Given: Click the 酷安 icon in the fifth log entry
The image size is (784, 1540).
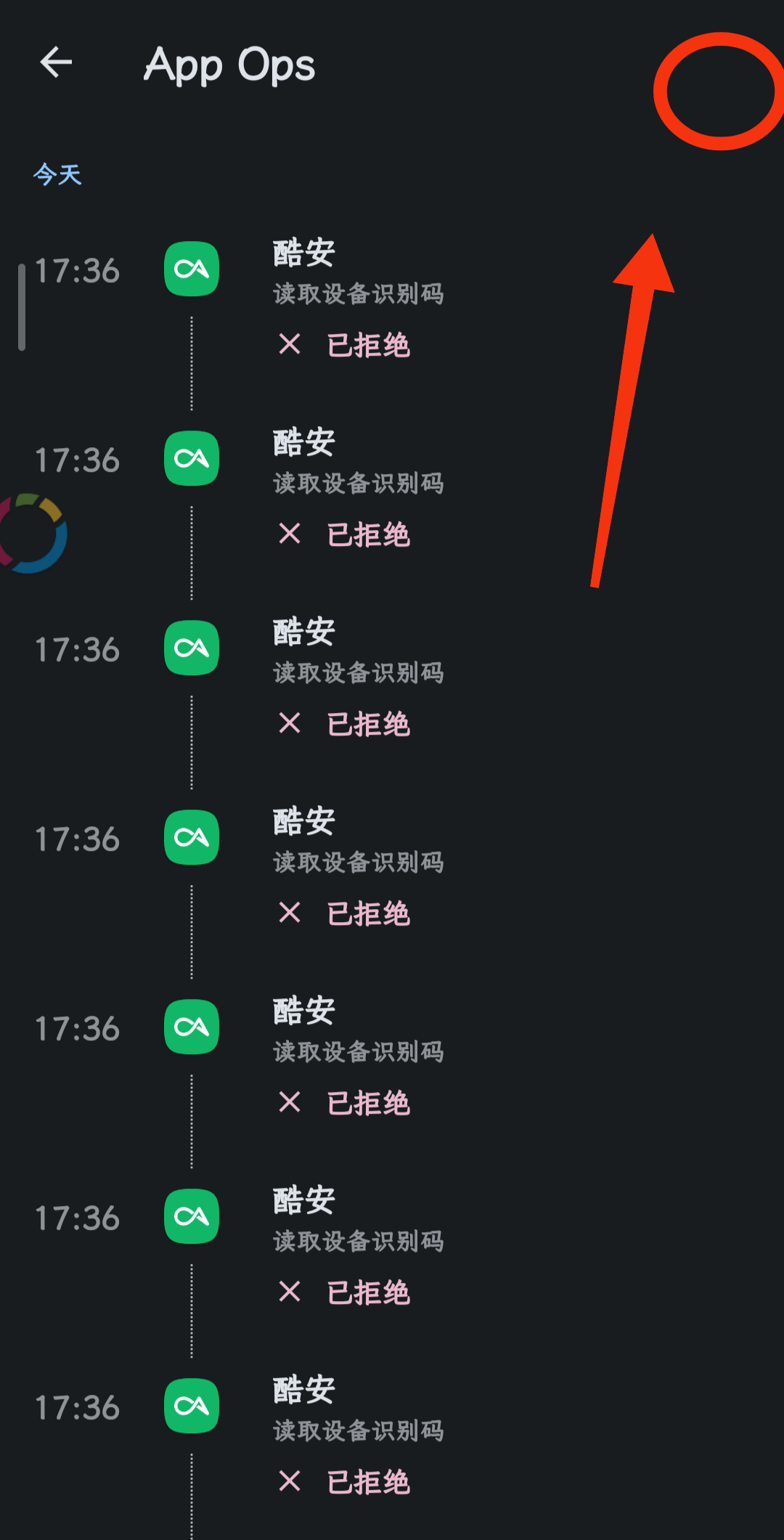Looking at the screenshot, I should click(191, 1028).
